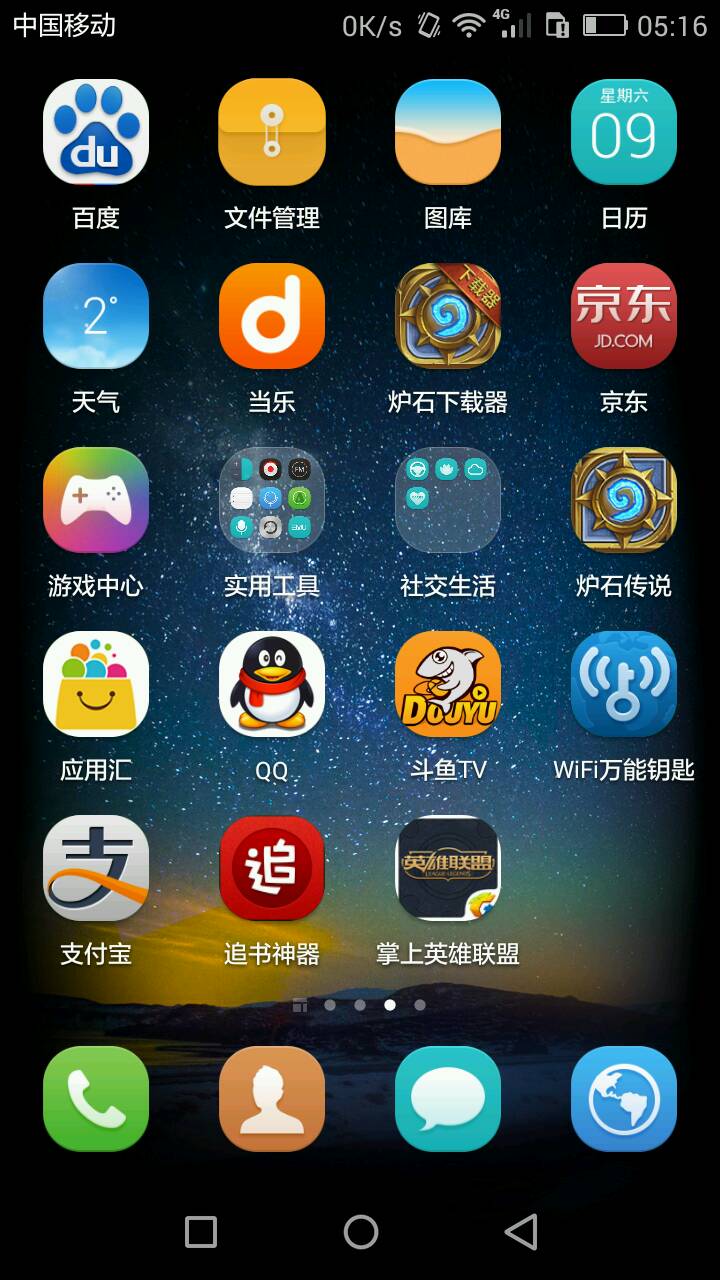Open the Phone dialer in the dock
The height and width of the screenshot is (1280, 720).
[96, 1099]
